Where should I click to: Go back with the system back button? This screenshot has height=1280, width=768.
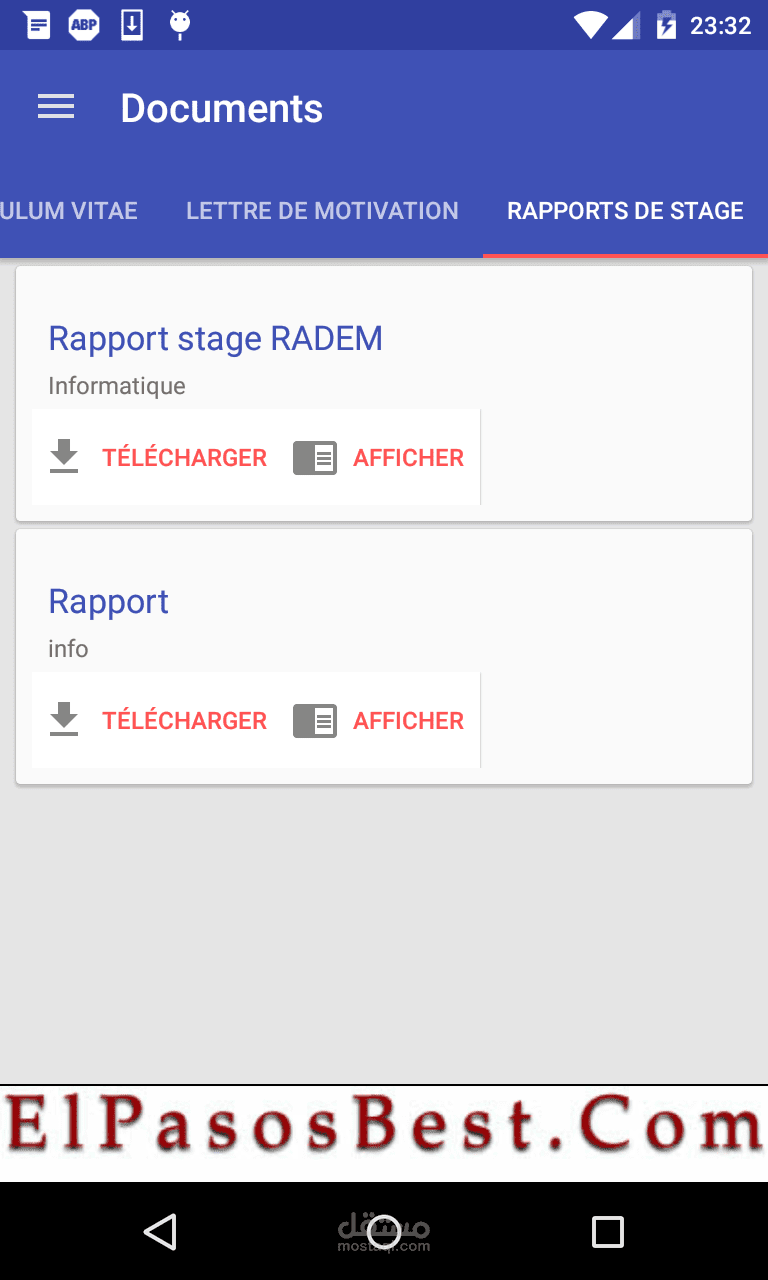[x=160, y=1232]
